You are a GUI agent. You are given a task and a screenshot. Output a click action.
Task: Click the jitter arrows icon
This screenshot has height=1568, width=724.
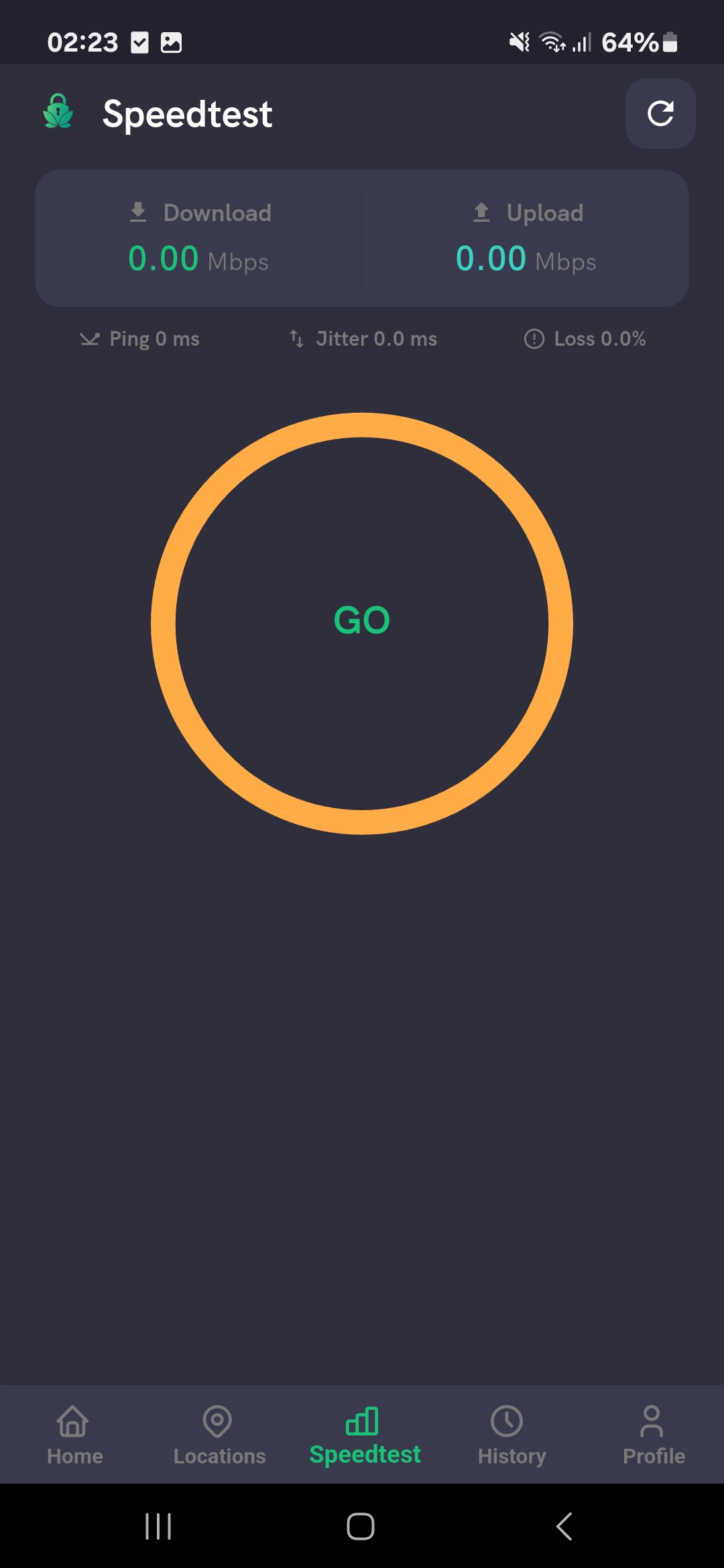tap(297, 339)
